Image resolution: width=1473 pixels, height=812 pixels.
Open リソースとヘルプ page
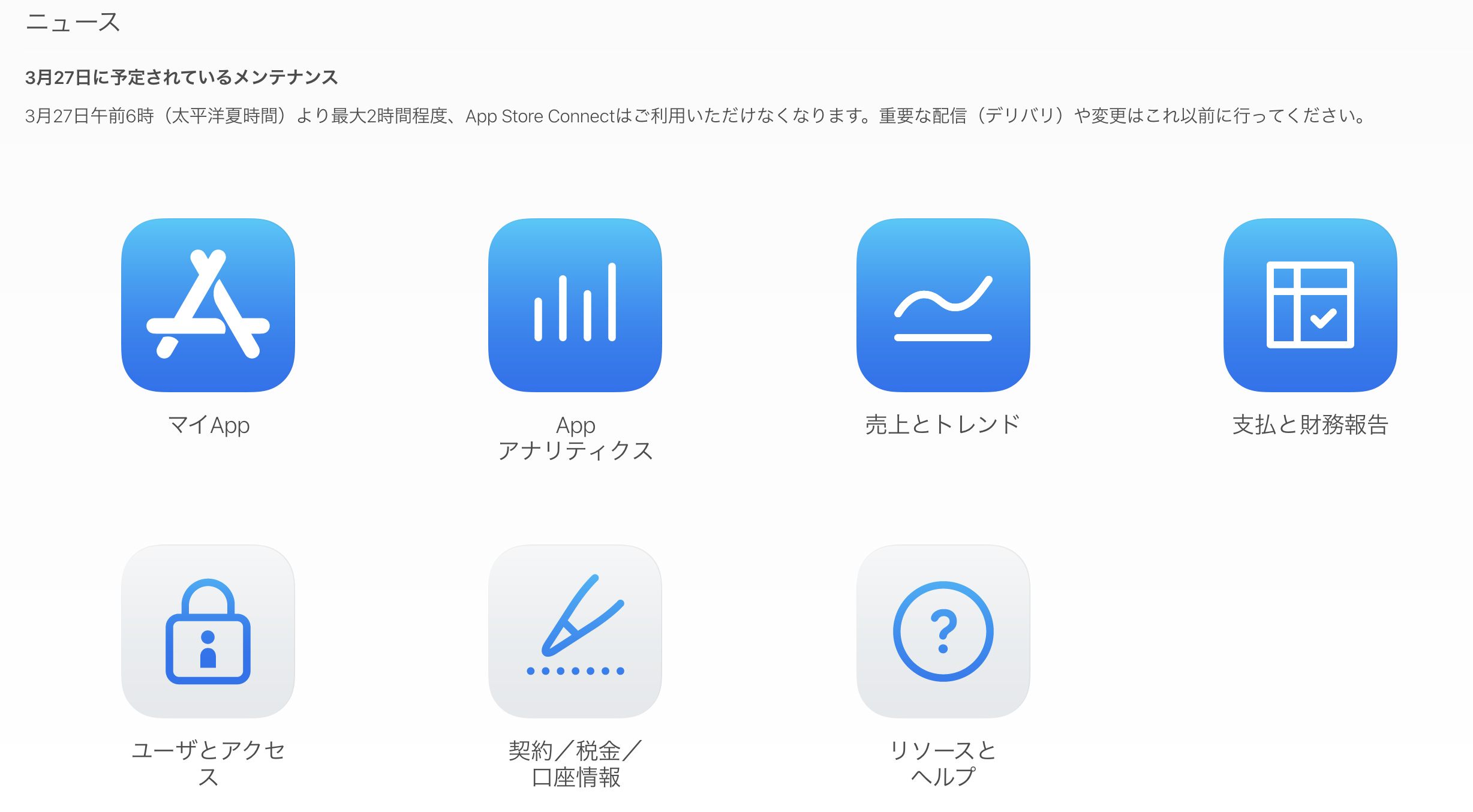coord(943,631)
